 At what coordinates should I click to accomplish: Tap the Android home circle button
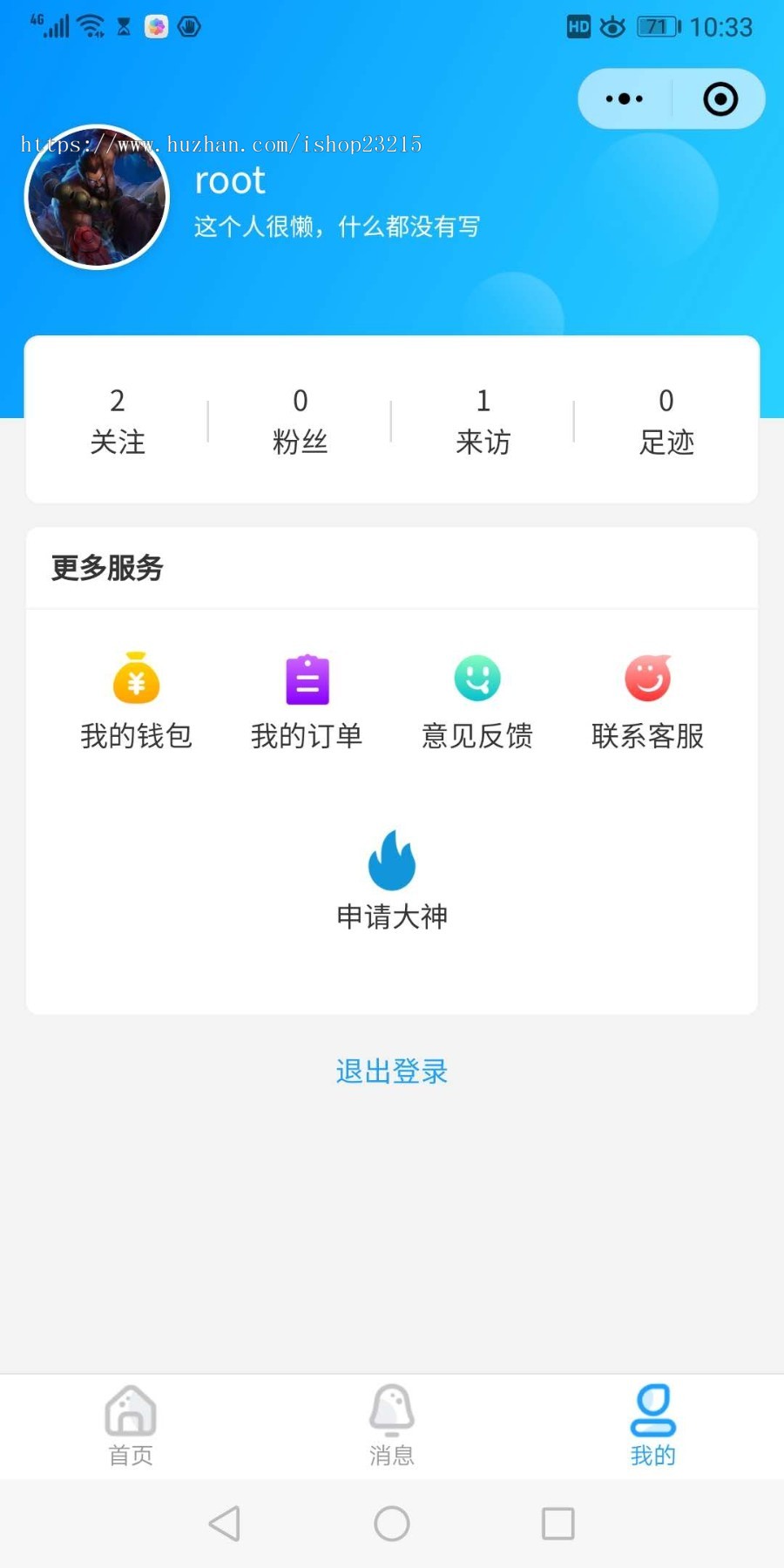[391, 1524]
